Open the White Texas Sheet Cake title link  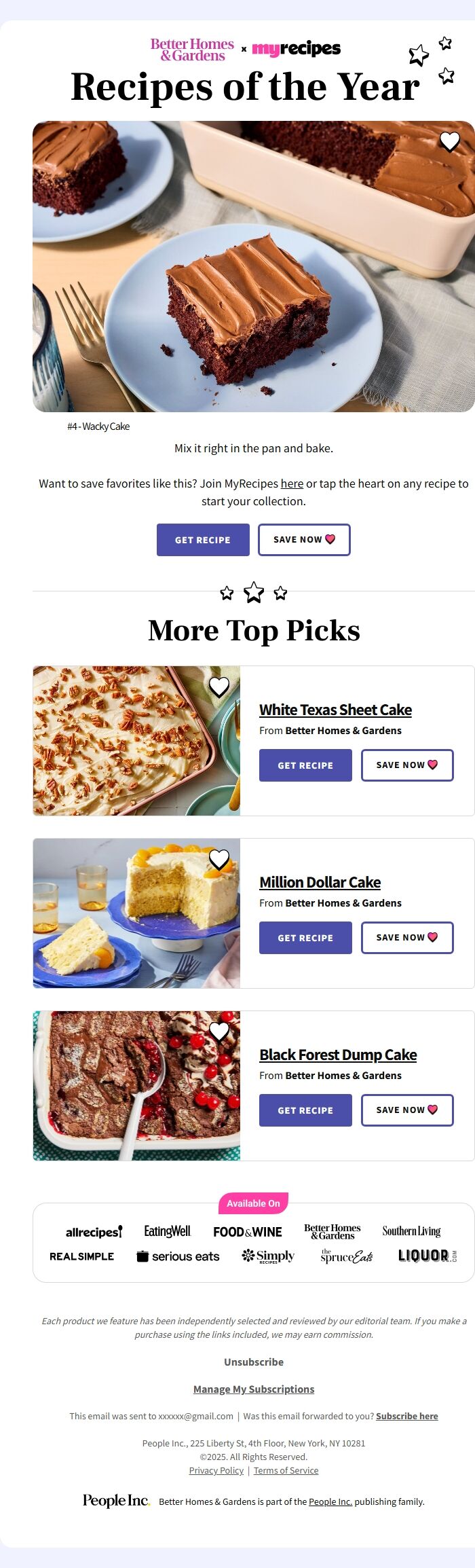pyautogui.click(x=335, y=710)
